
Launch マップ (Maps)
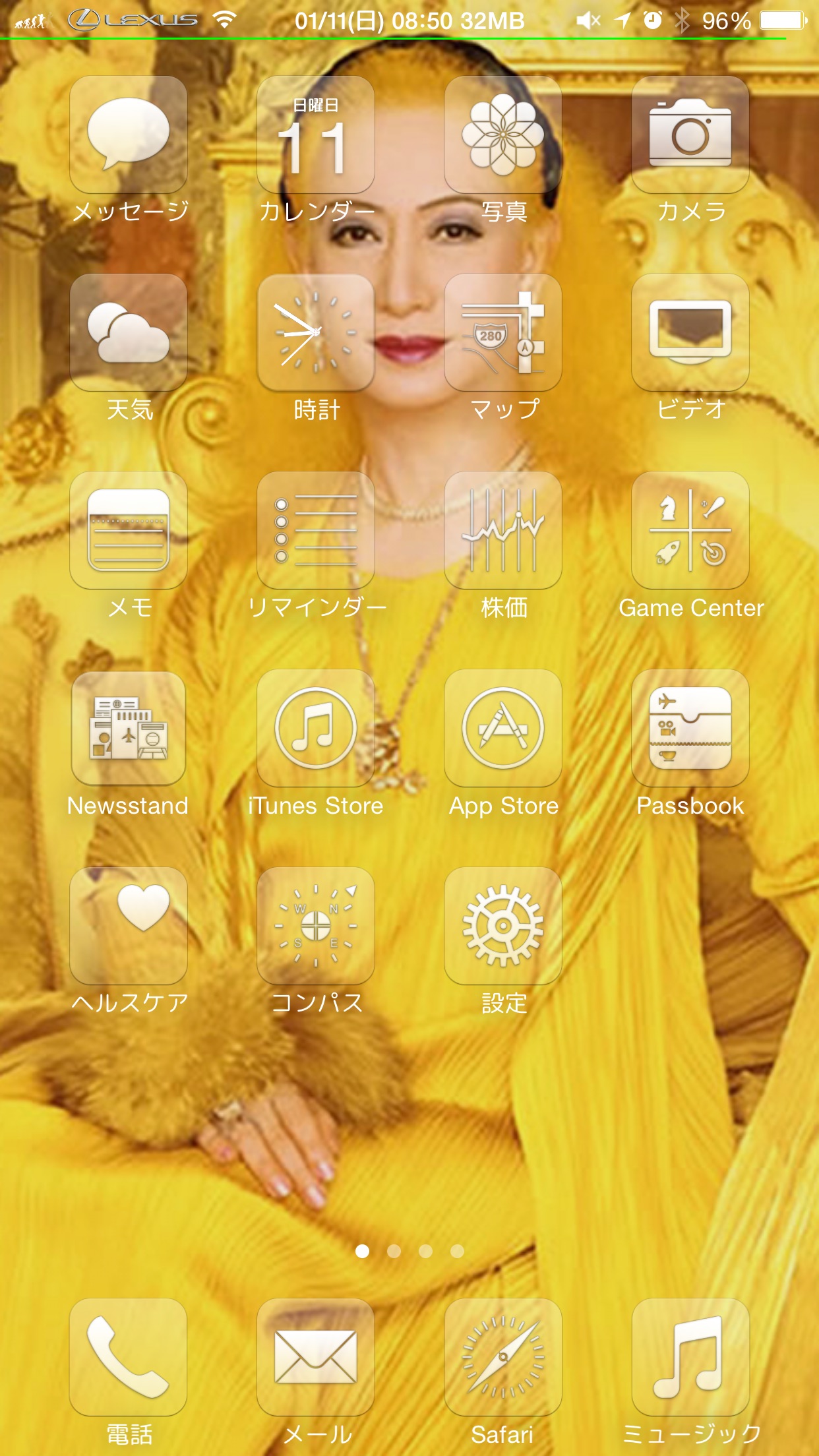pos(503,332)
